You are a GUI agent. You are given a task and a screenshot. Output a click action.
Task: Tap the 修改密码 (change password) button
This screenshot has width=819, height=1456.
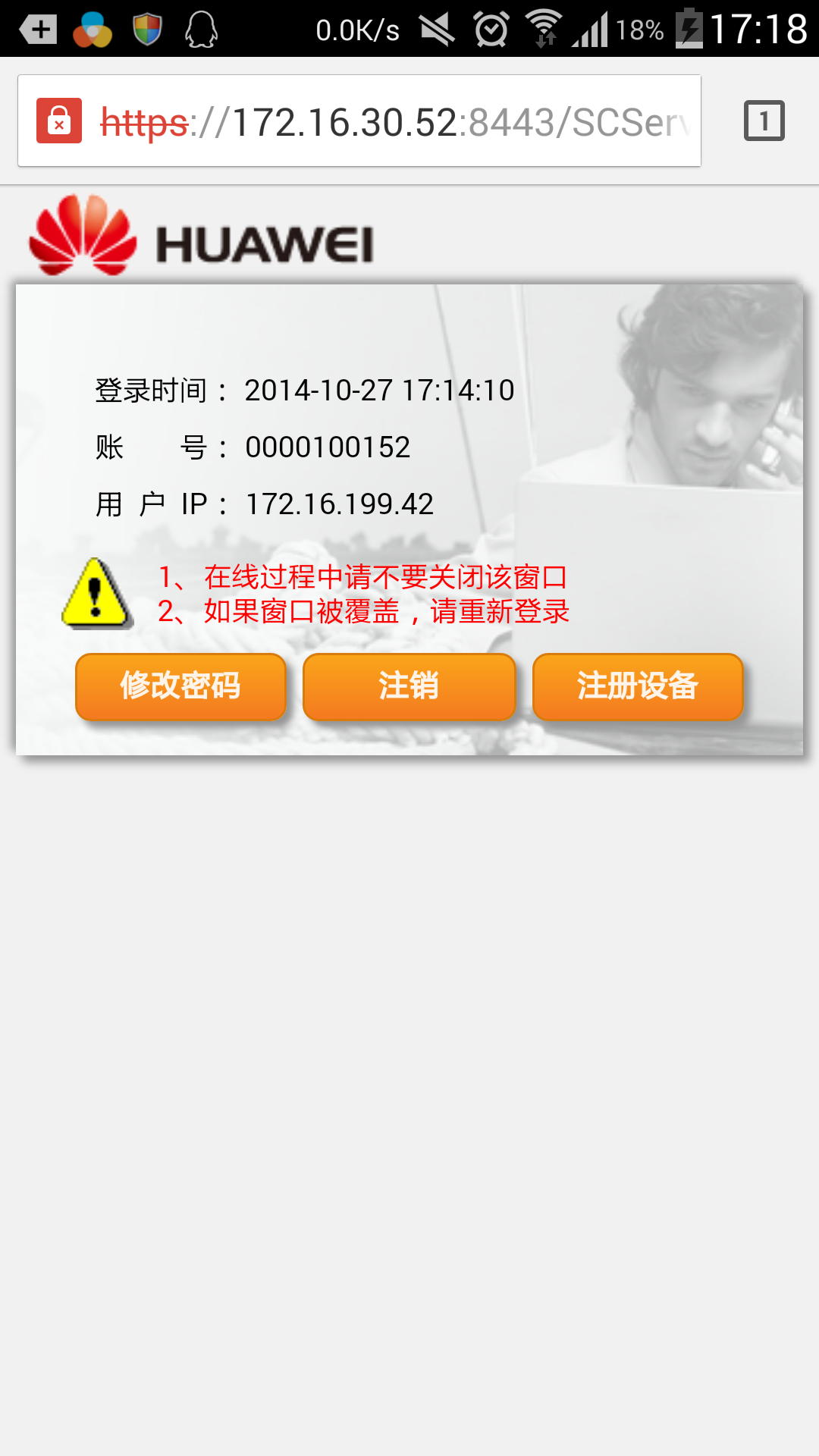point(180,686)
